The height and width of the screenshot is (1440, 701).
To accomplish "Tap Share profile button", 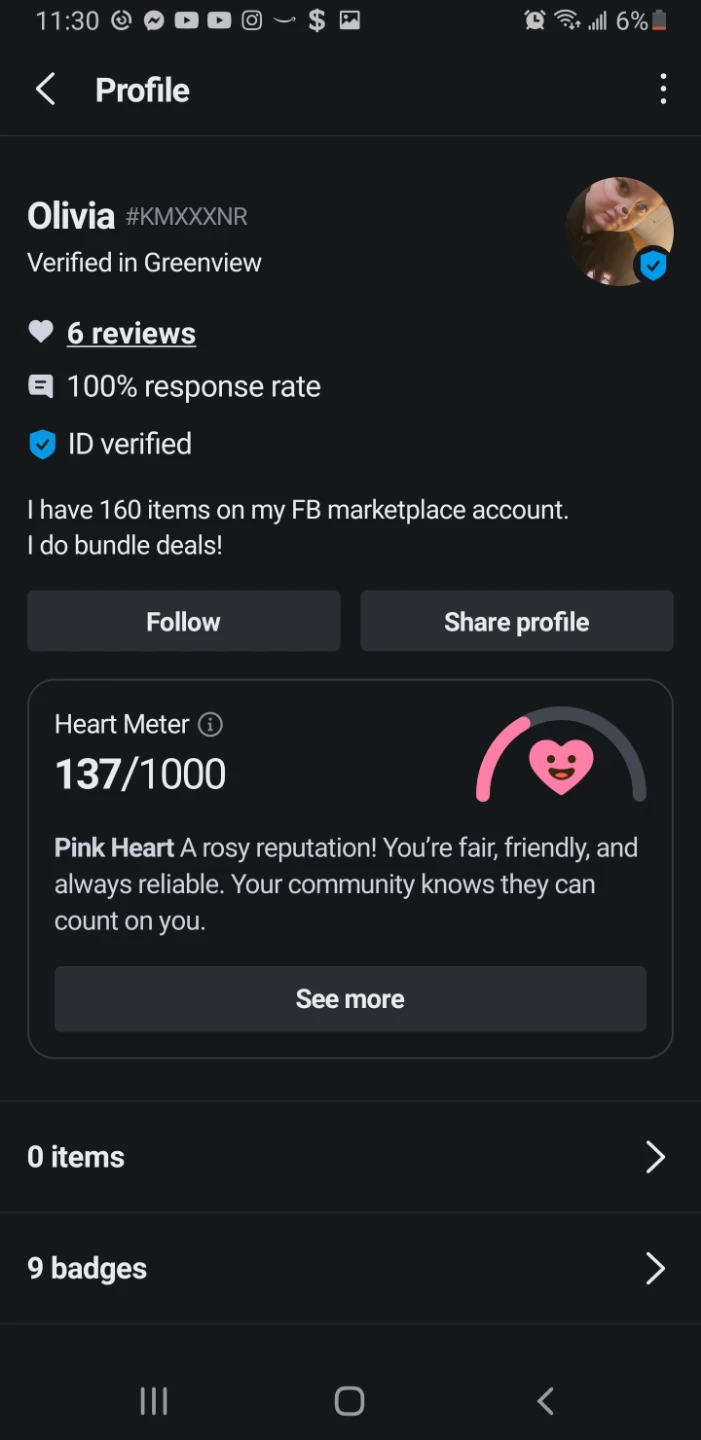I will (x=517, y=621).
